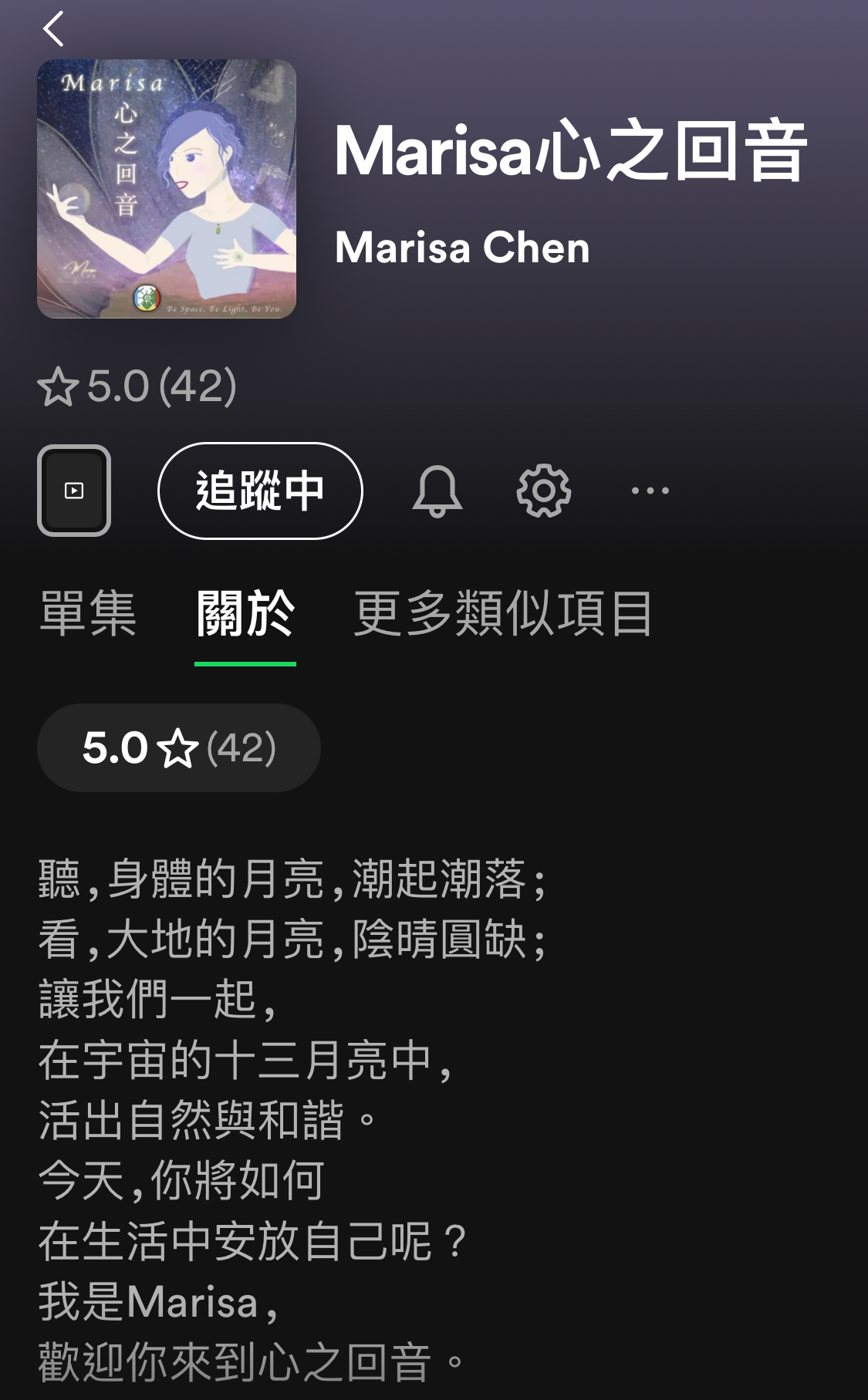868x1400 pixels.
Task: Open the notifications bell
Action: pos(437,491)
